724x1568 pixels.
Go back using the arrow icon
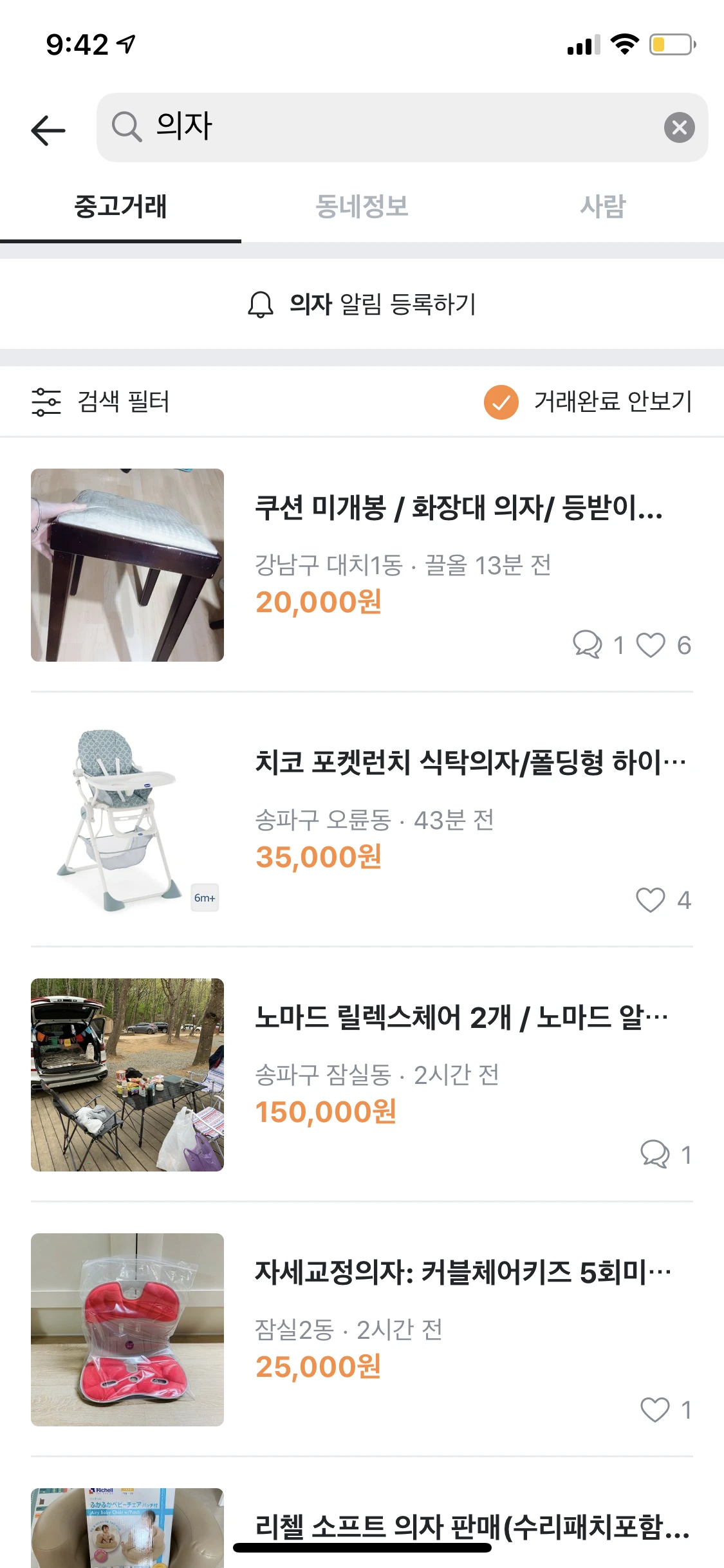[48, 129]
